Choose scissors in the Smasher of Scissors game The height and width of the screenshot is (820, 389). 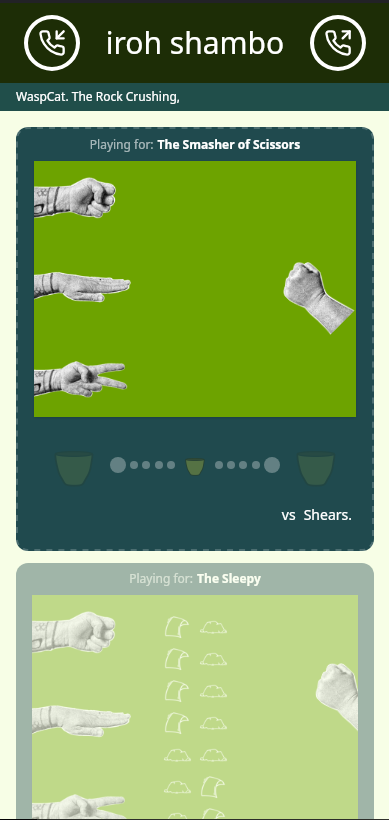[x=81, y=379]
